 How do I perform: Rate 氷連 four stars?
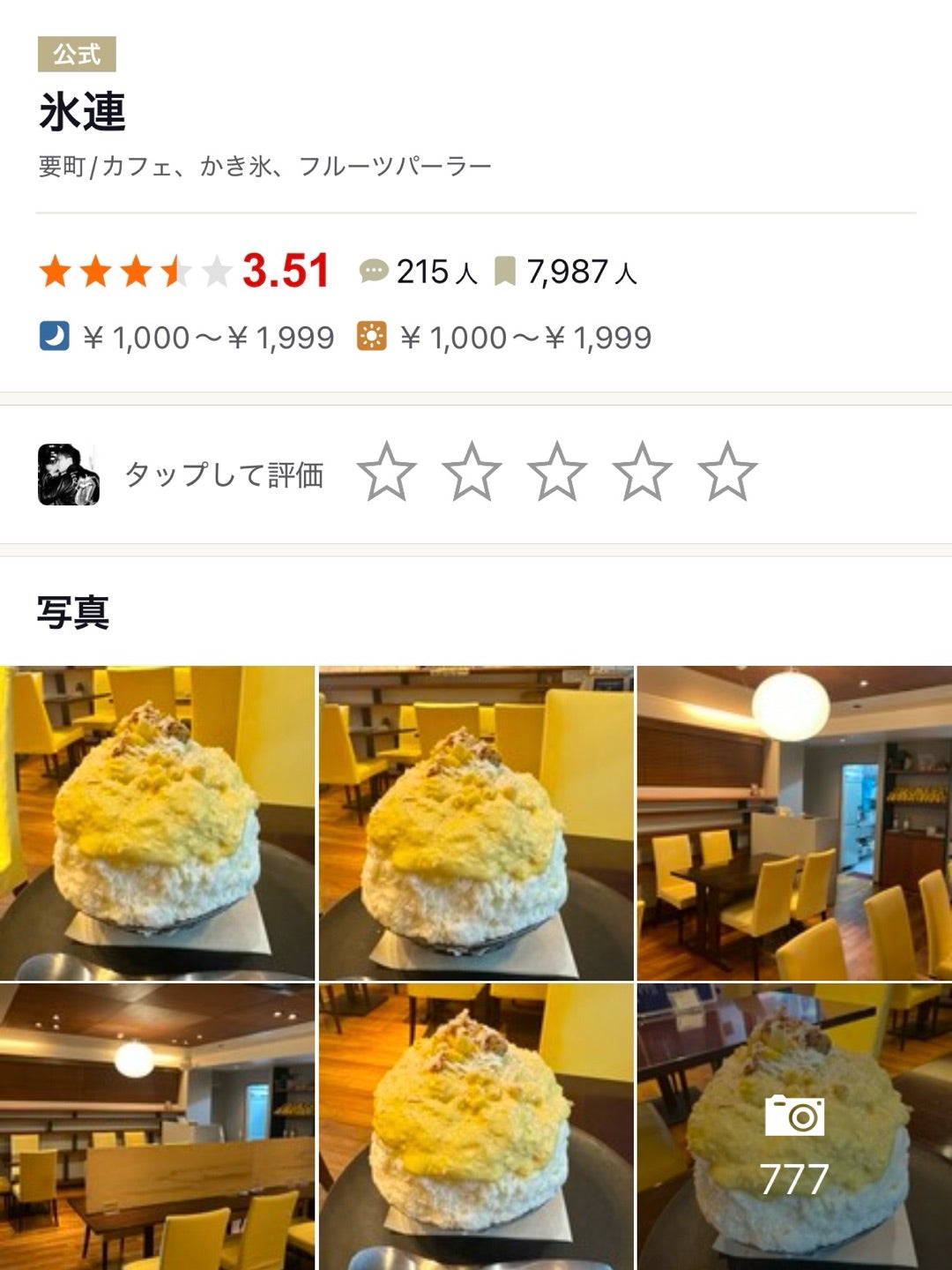point(643,473)
